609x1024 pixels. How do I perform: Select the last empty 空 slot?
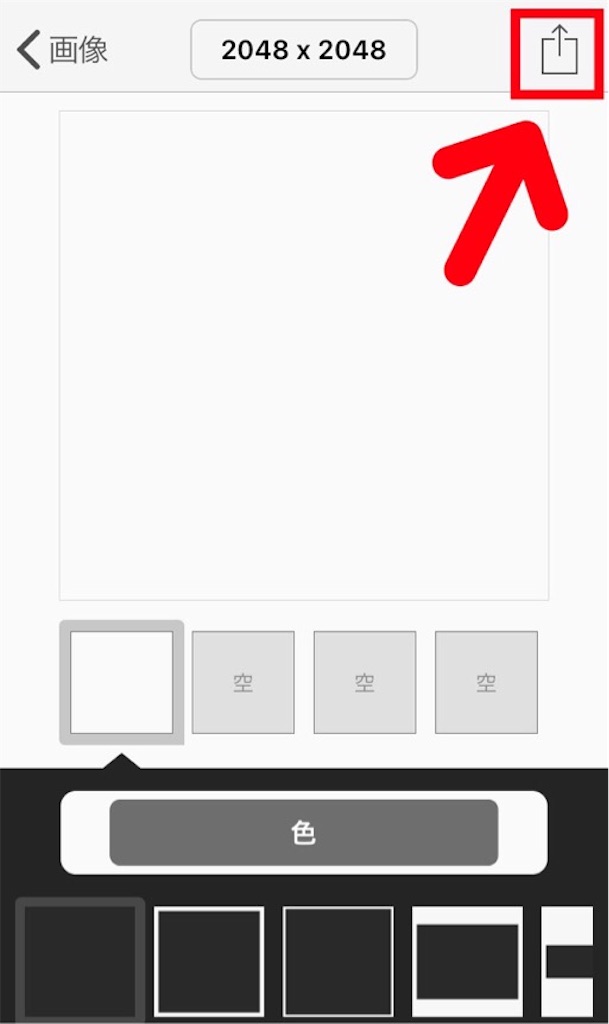(486, 682)
